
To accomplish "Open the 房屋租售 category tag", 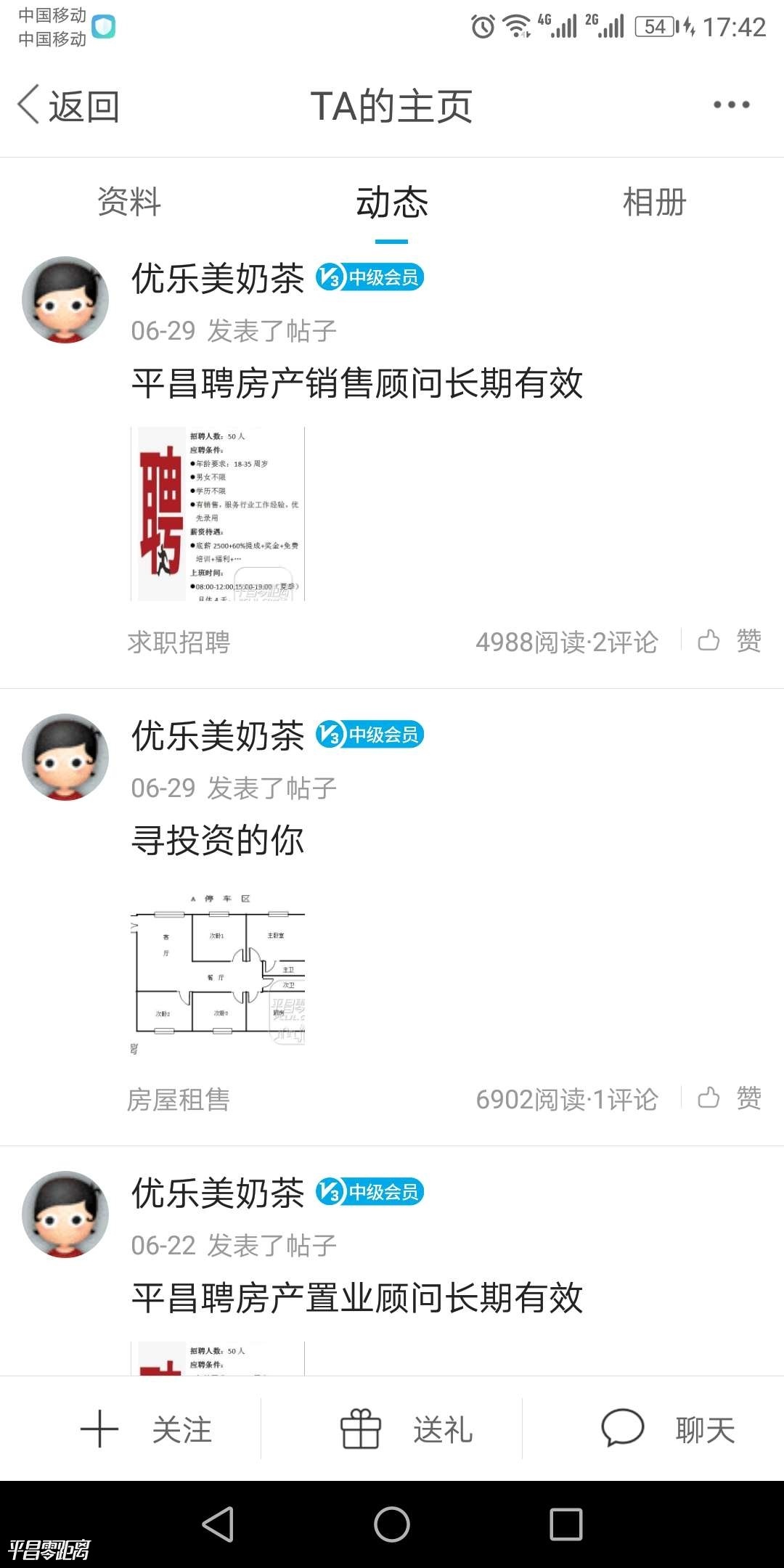I will coord(179,1100).
